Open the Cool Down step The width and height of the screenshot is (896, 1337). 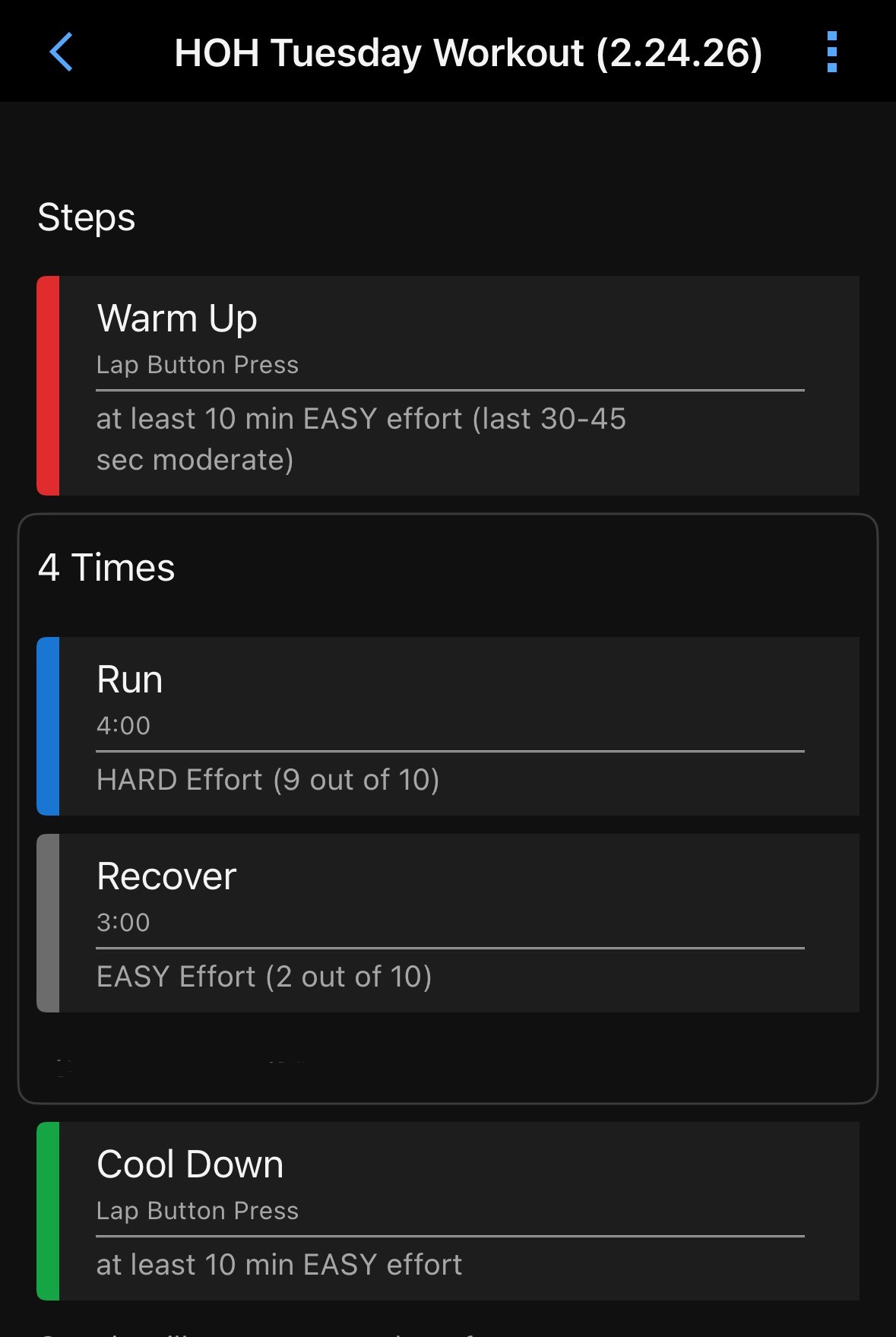[x=448, y=1211]
